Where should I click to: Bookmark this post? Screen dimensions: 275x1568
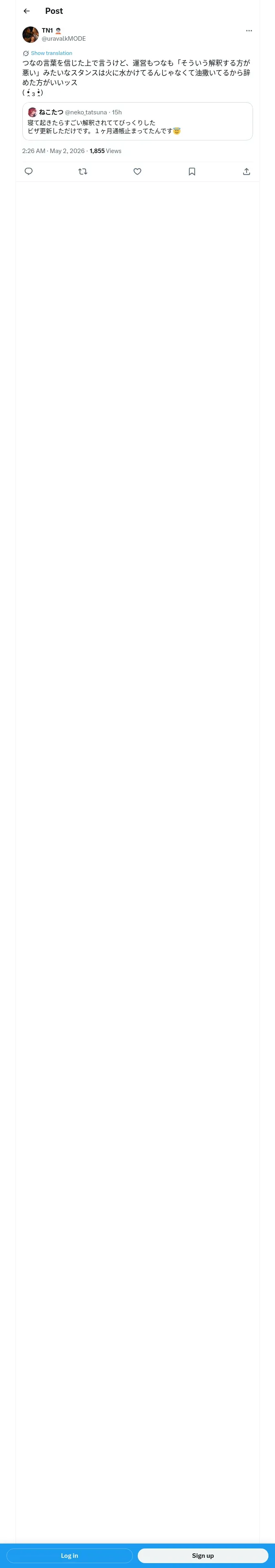tap(192, 172)
